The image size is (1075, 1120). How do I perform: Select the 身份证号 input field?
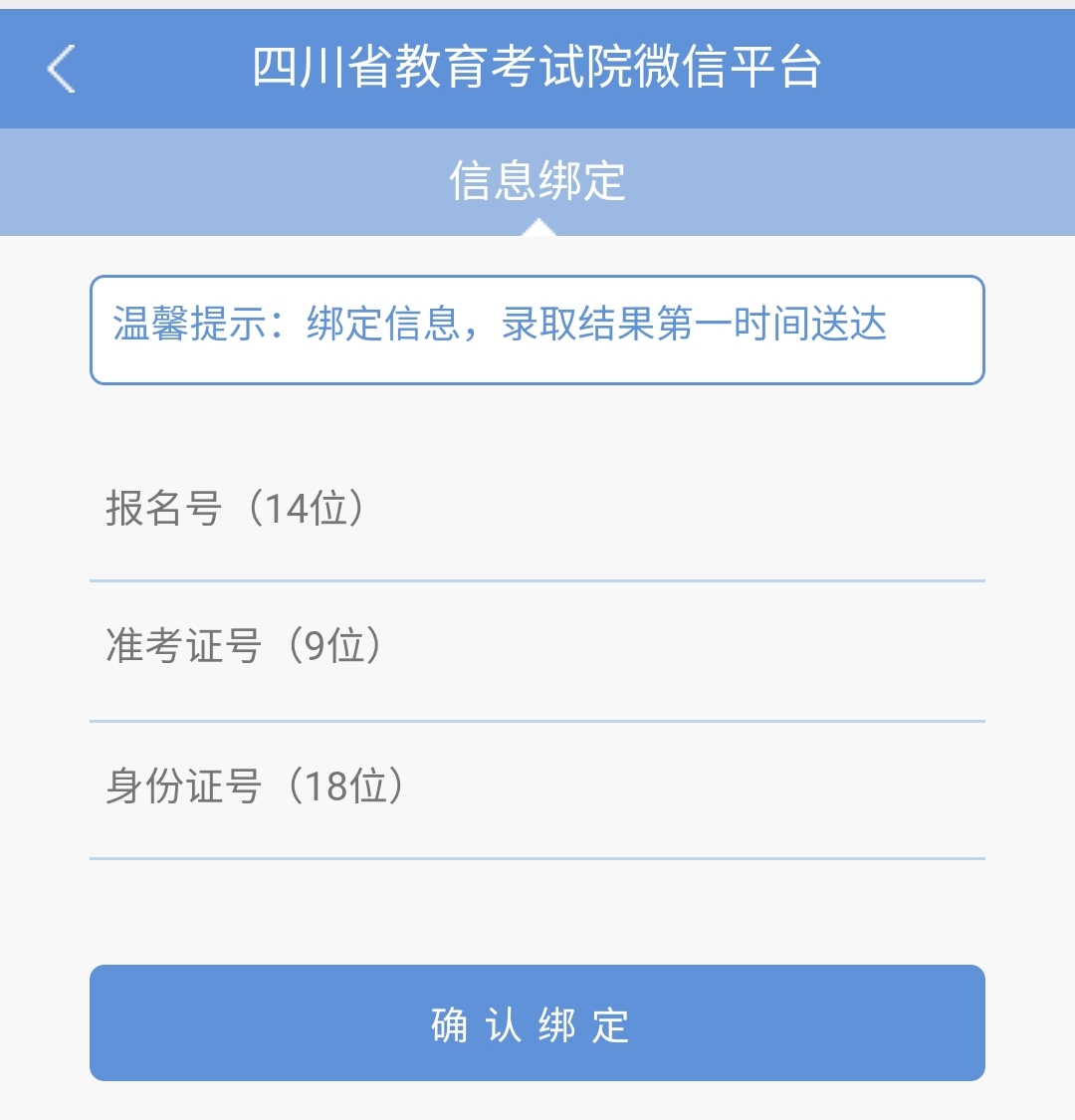coord(537,786)
